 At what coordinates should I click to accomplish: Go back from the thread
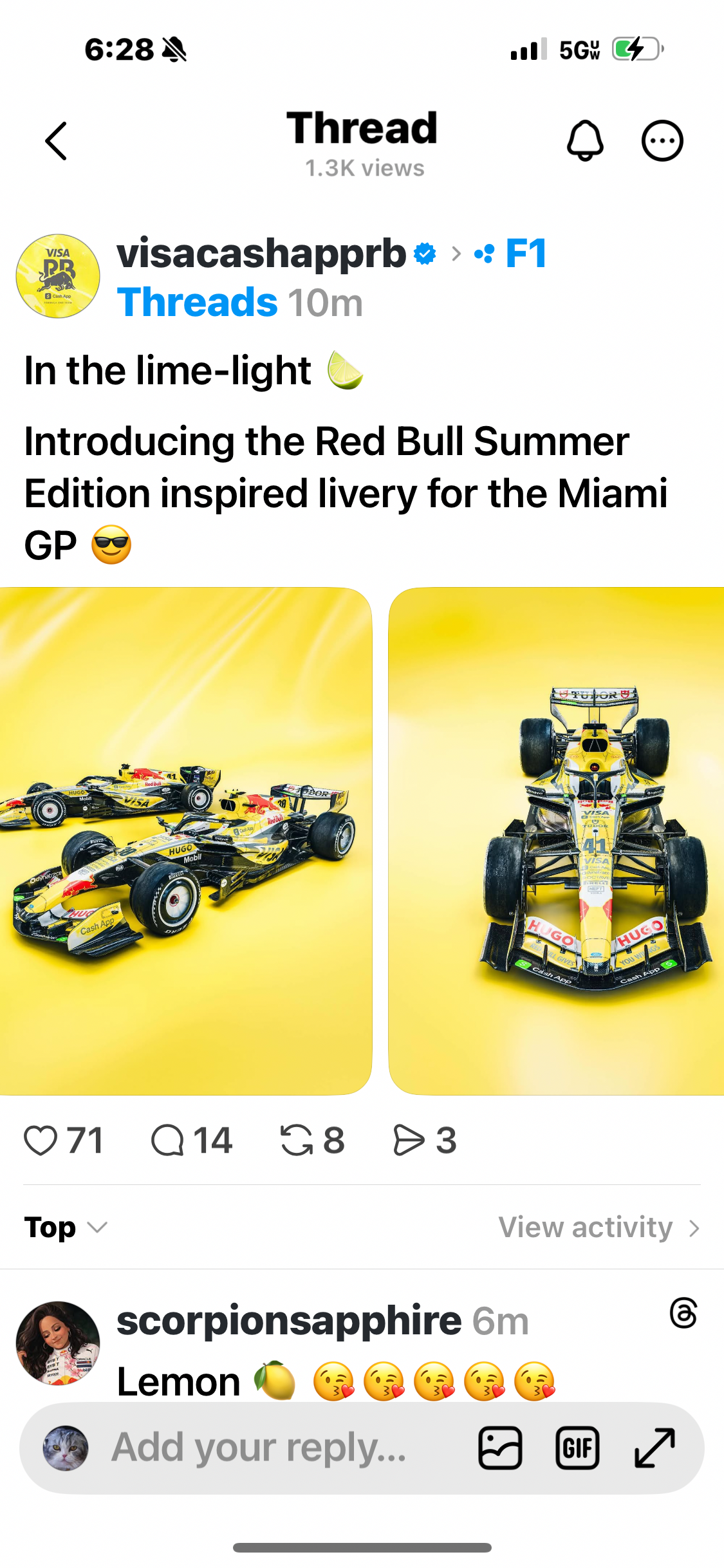click(56, 141)
